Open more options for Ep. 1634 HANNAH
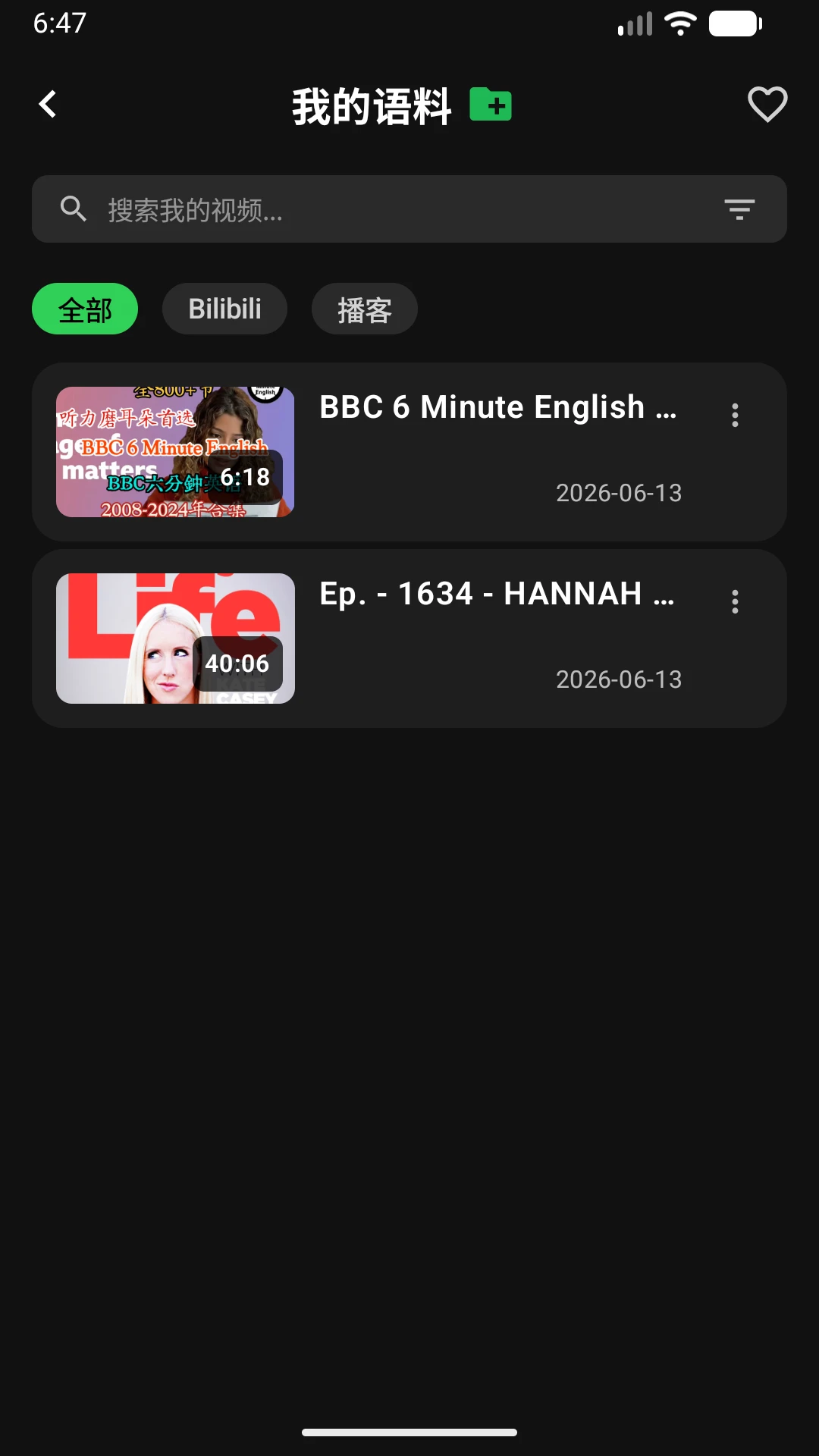This screenshot has width=819, height=1456. coord(735,601)
